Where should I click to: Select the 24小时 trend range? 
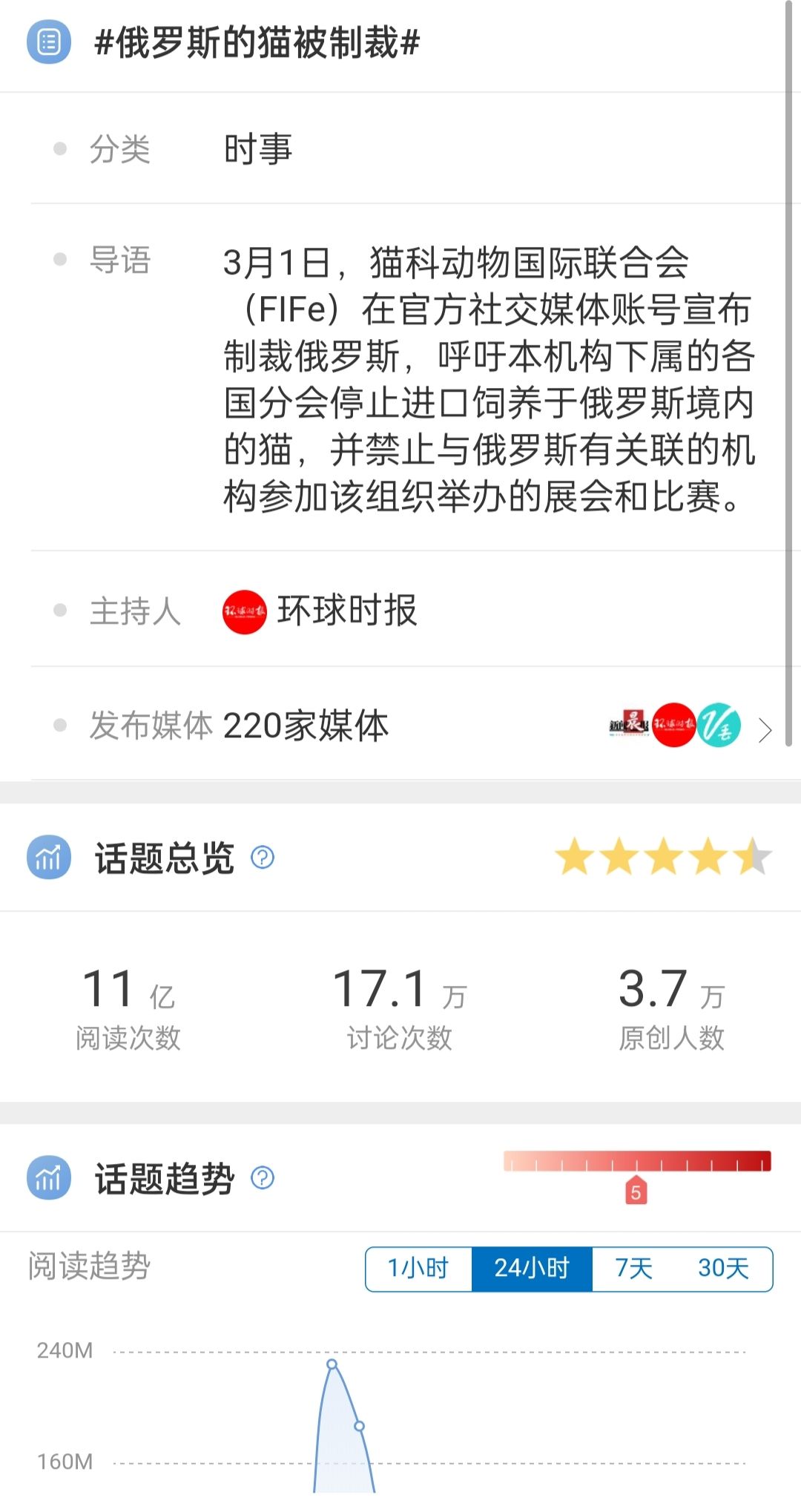click(x=532, y=1269)
